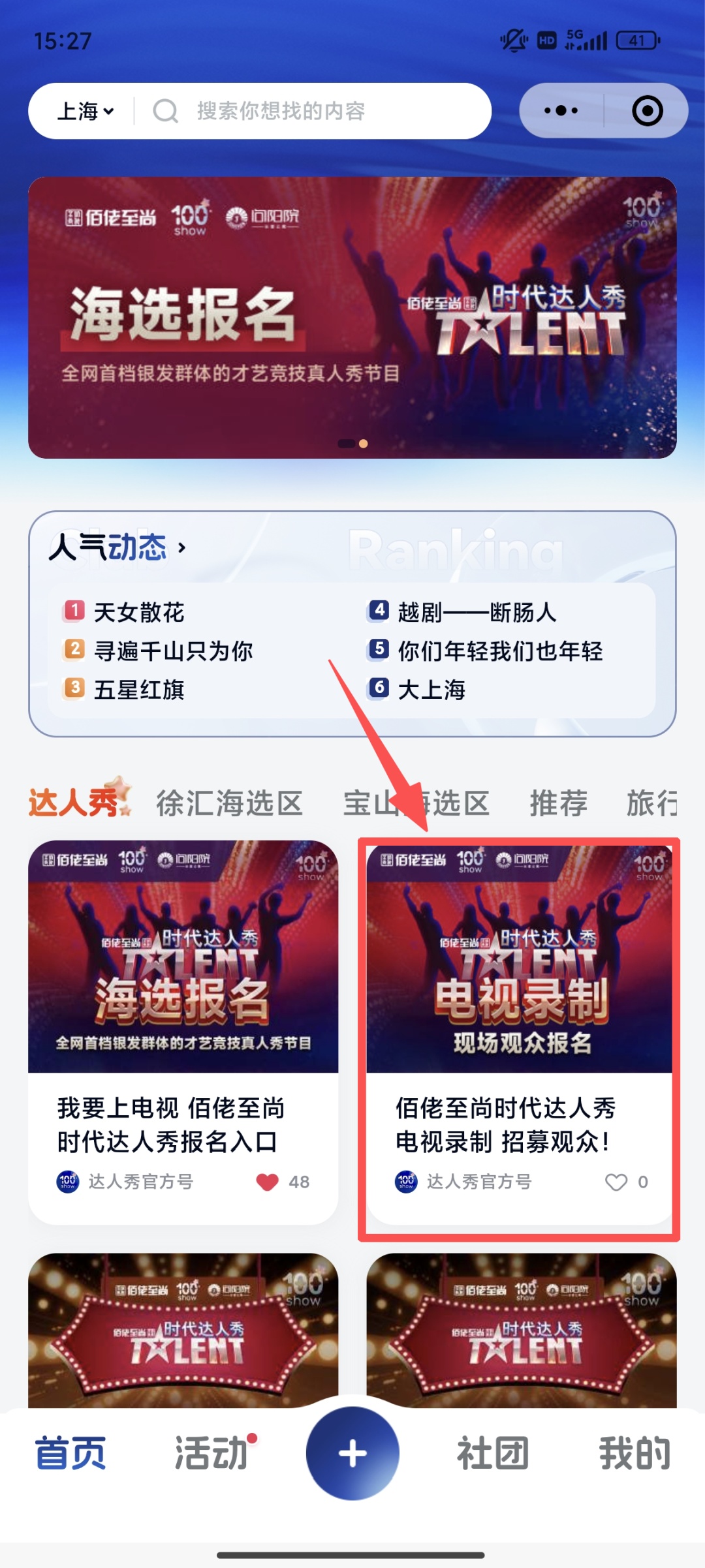Tap the plus button to create post
This screenshot has width=705, height=1568.
point(352,1453)
